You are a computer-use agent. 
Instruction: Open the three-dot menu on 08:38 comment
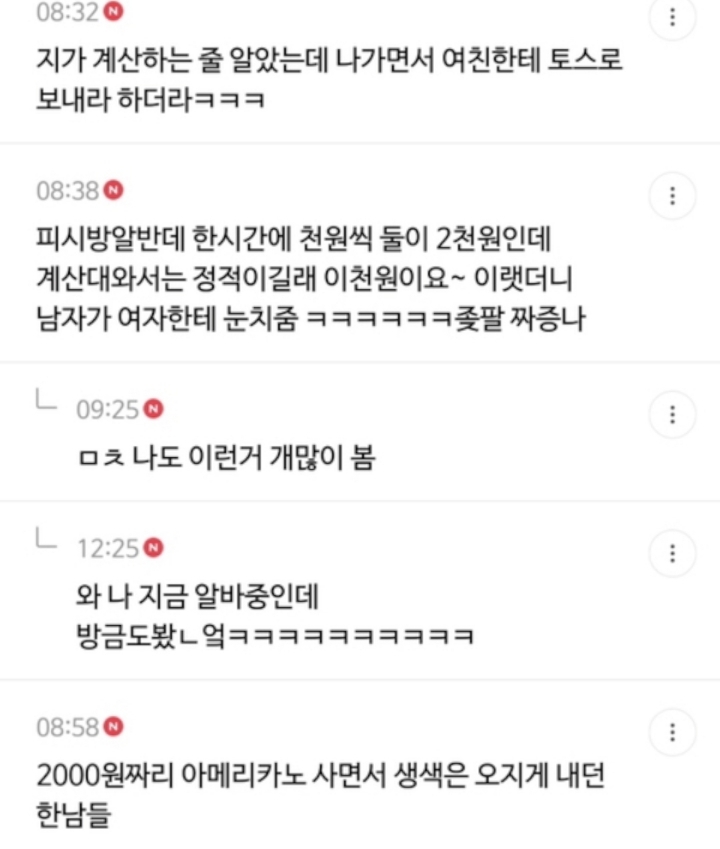672,195
